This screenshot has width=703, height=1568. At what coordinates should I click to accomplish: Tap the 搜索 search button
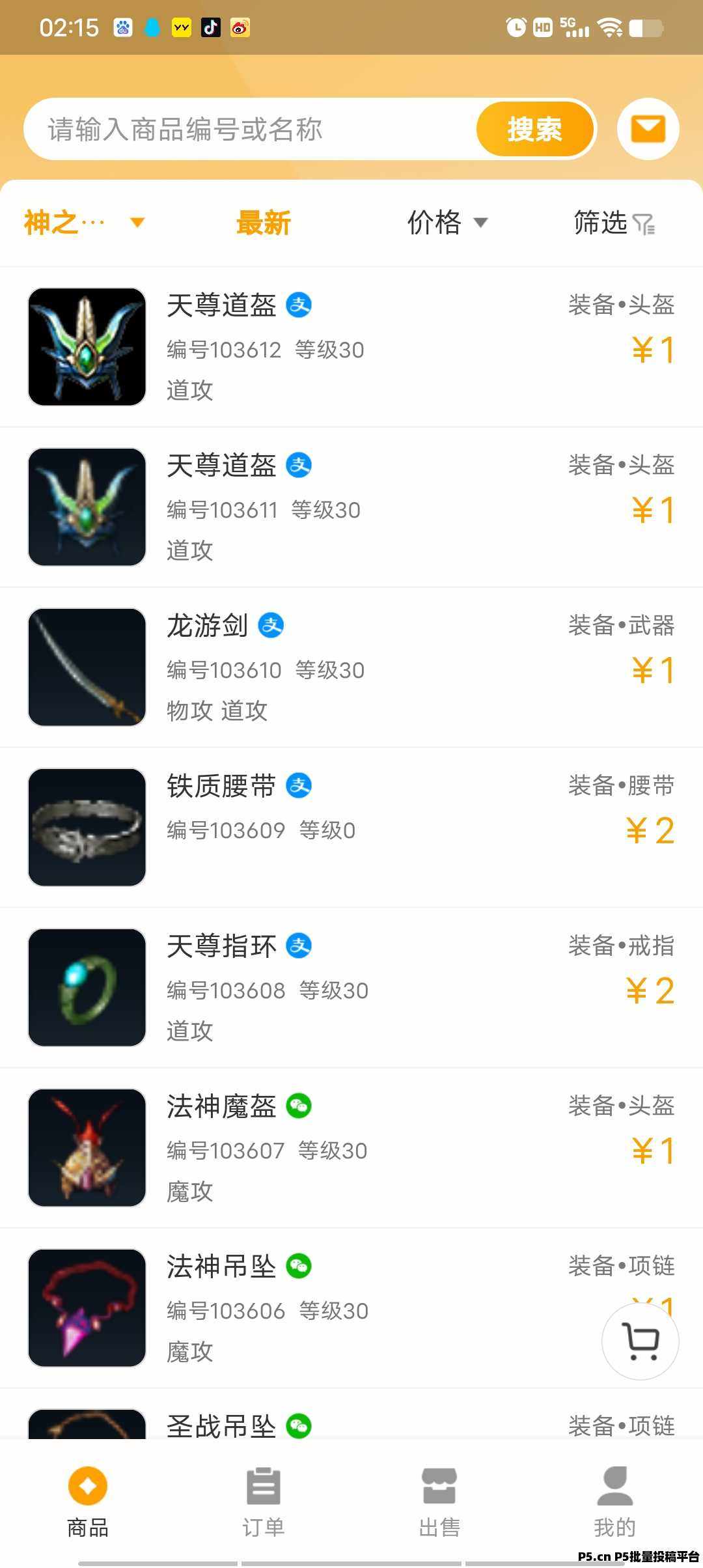point(535,129)
